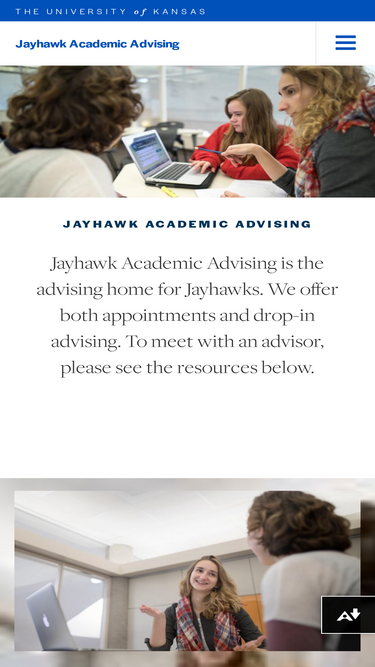This screenshot has height=667, width=375.
Task: Go to Jayhawk Academic Advising home link
Action: point(97,44)
